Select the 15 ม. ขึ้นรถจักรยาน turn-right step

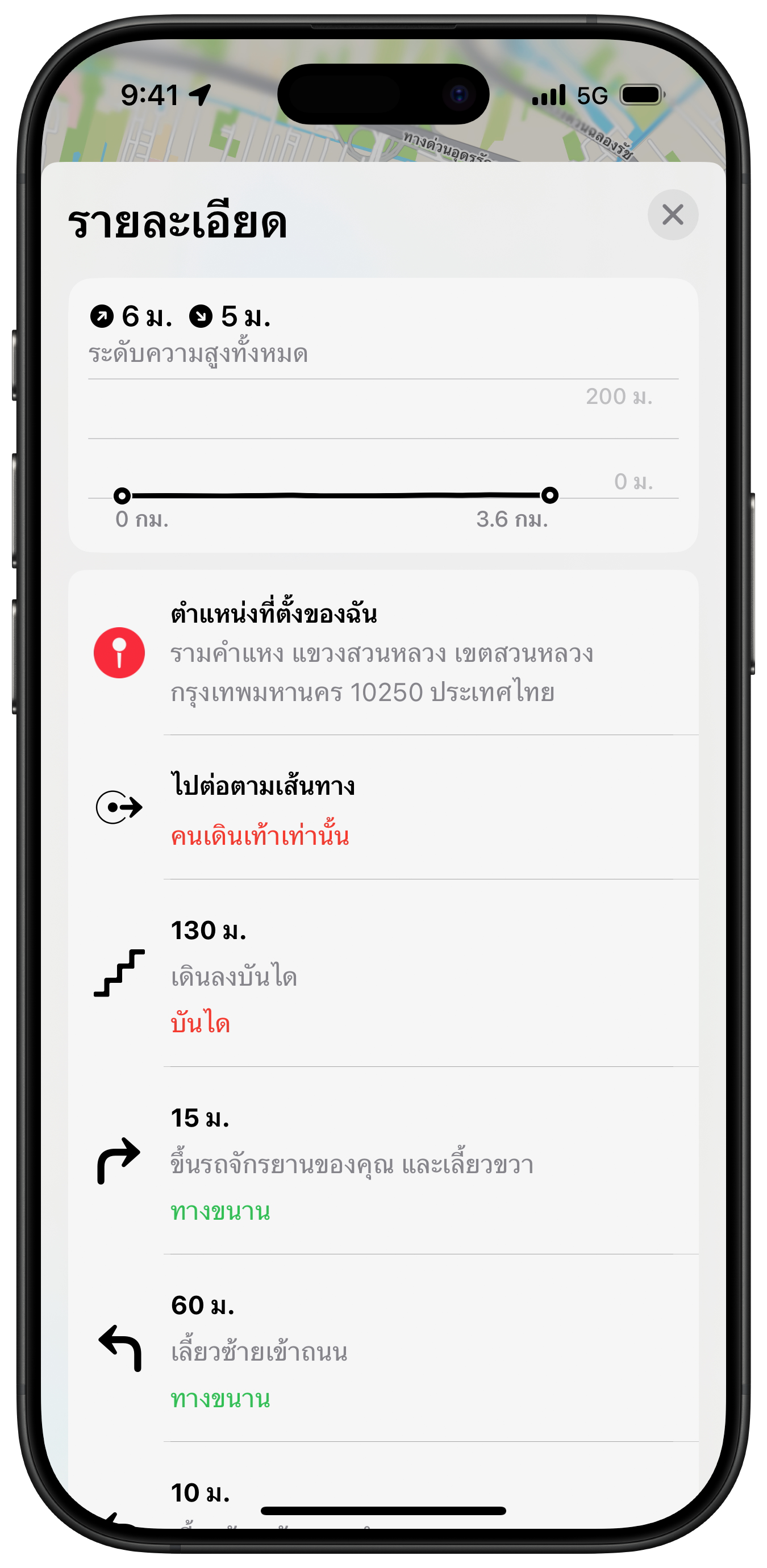tap(382, 1161)
